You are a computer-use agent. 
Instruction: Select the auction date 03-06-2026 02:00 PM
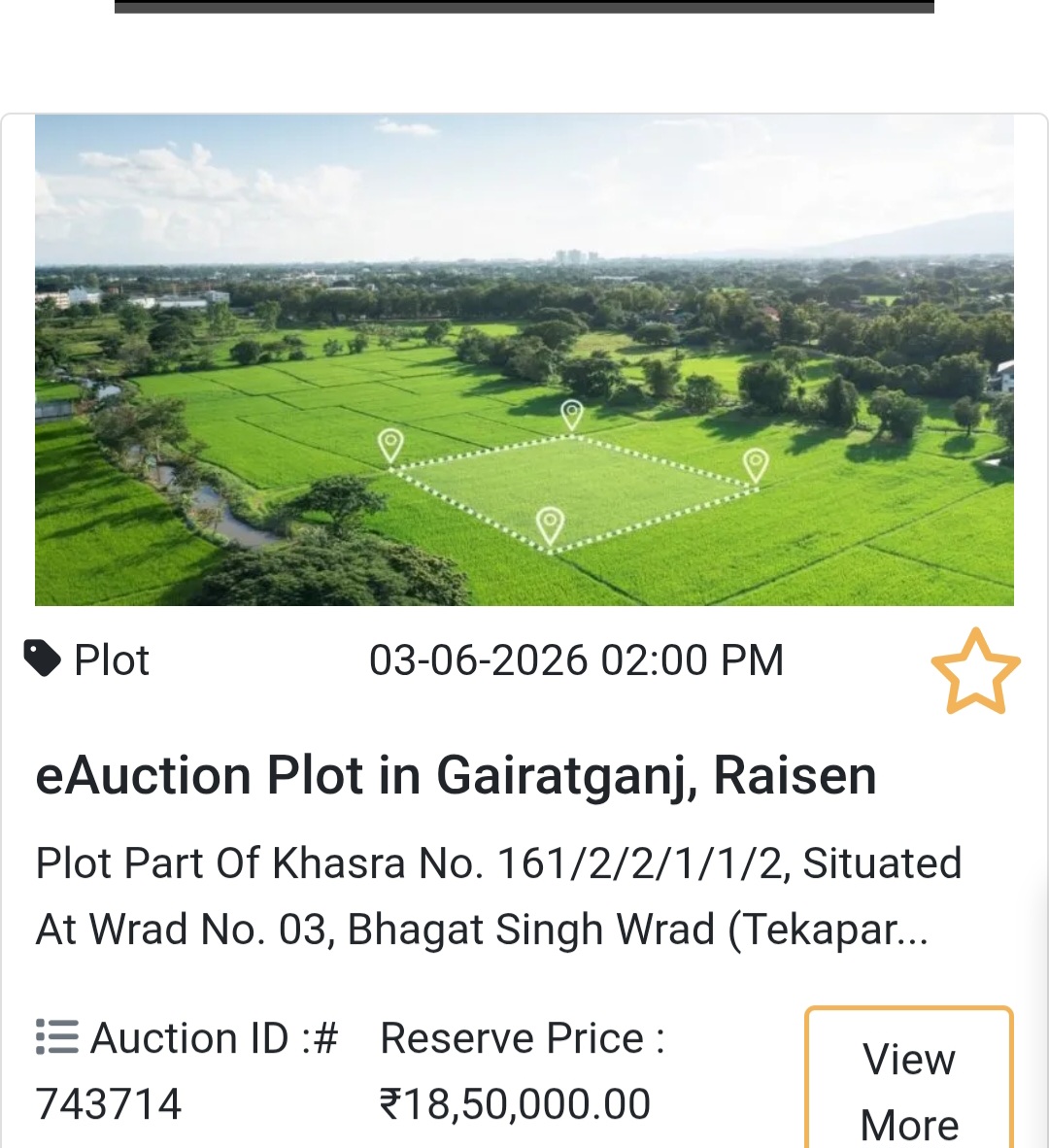coord(578,658)
